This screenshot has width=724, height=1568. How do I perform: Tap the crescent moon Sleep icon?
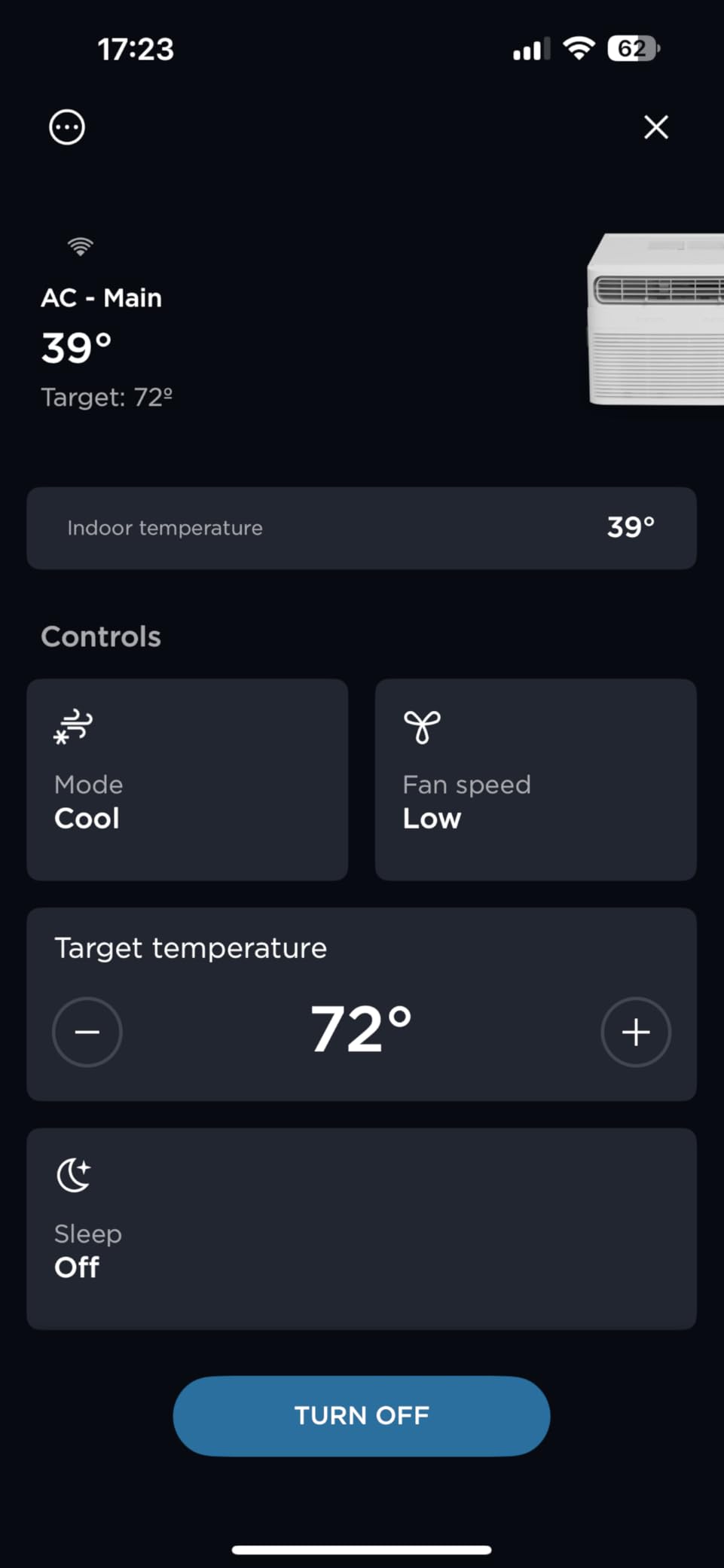[x=72, y=1172]
